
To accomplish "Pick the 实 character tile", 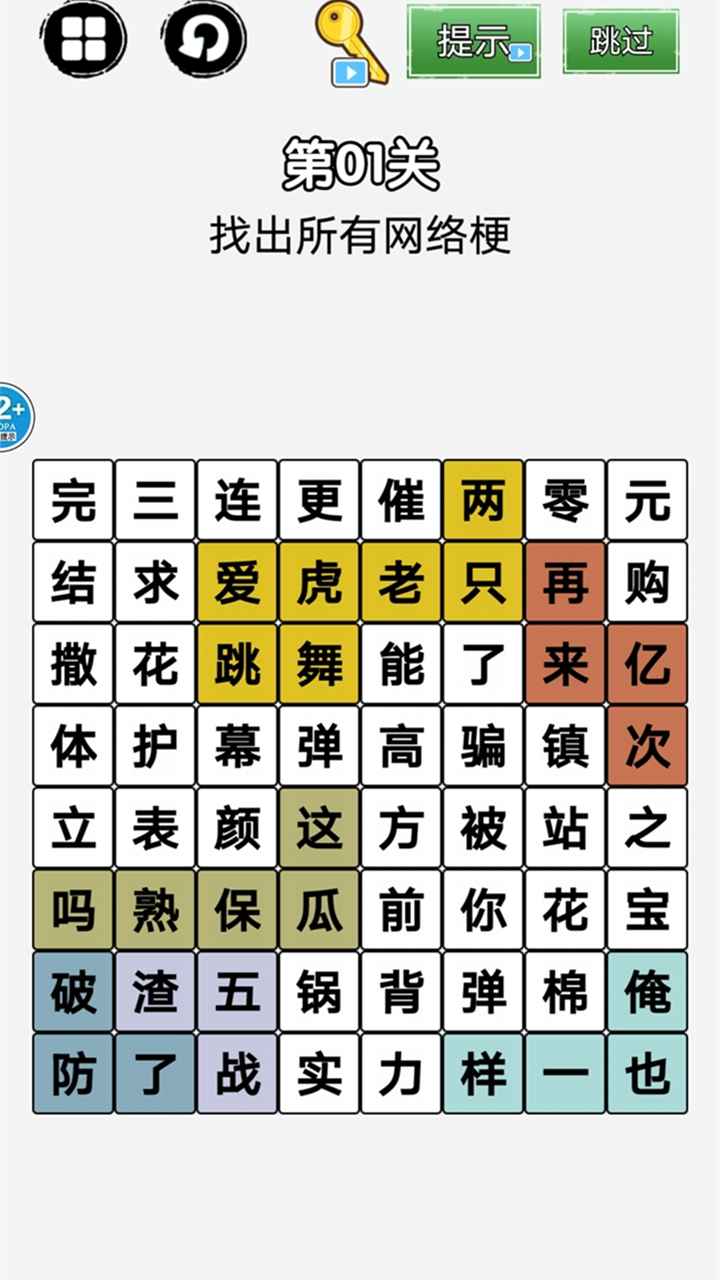I will [319, 1074].
